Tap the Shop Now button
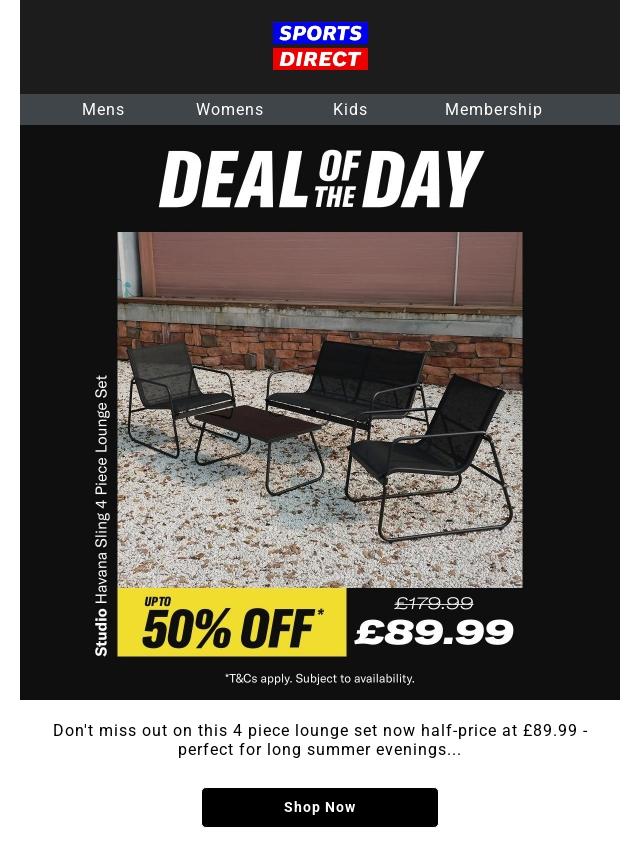640x854 pixels. point(319,807)
